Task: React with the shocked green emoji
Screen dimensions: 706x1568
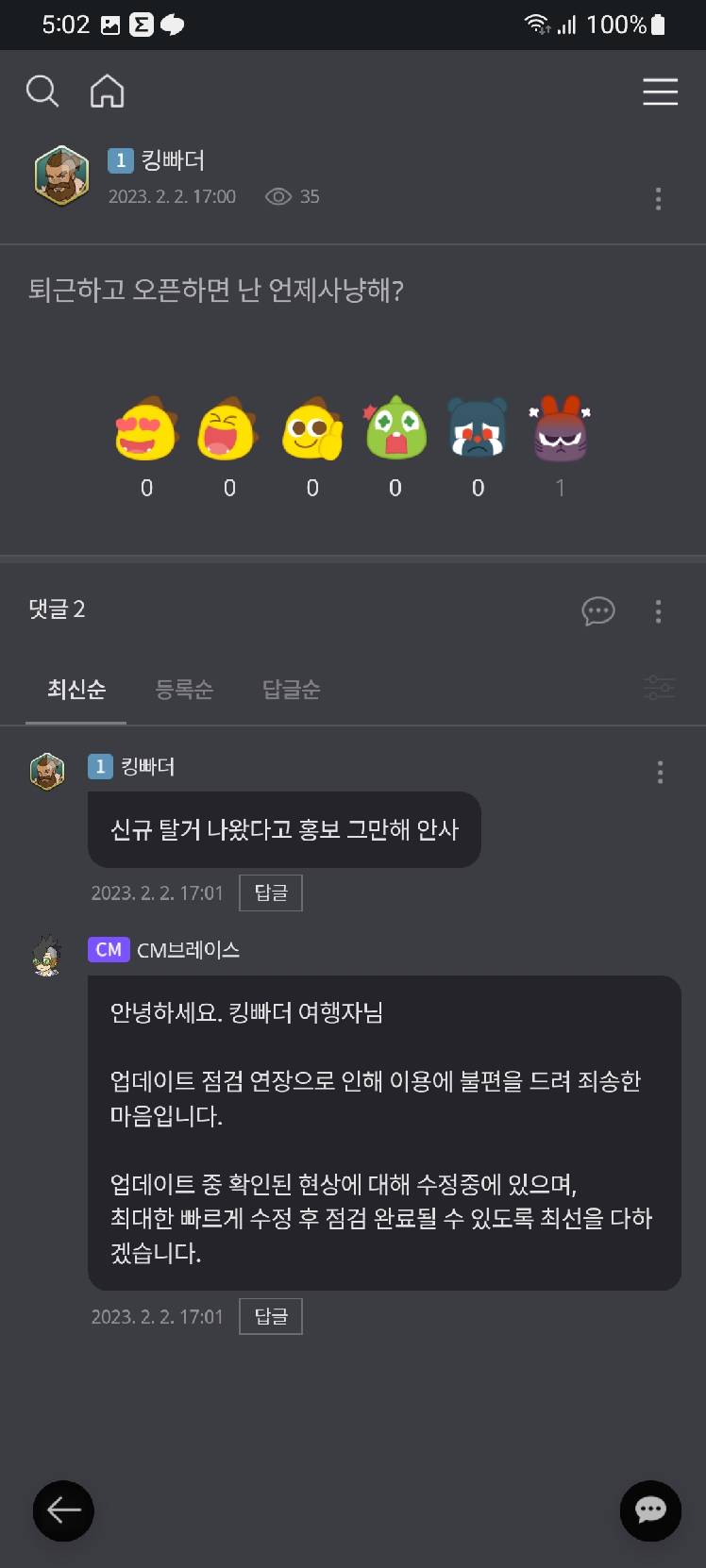Action: tap(395, 430)
